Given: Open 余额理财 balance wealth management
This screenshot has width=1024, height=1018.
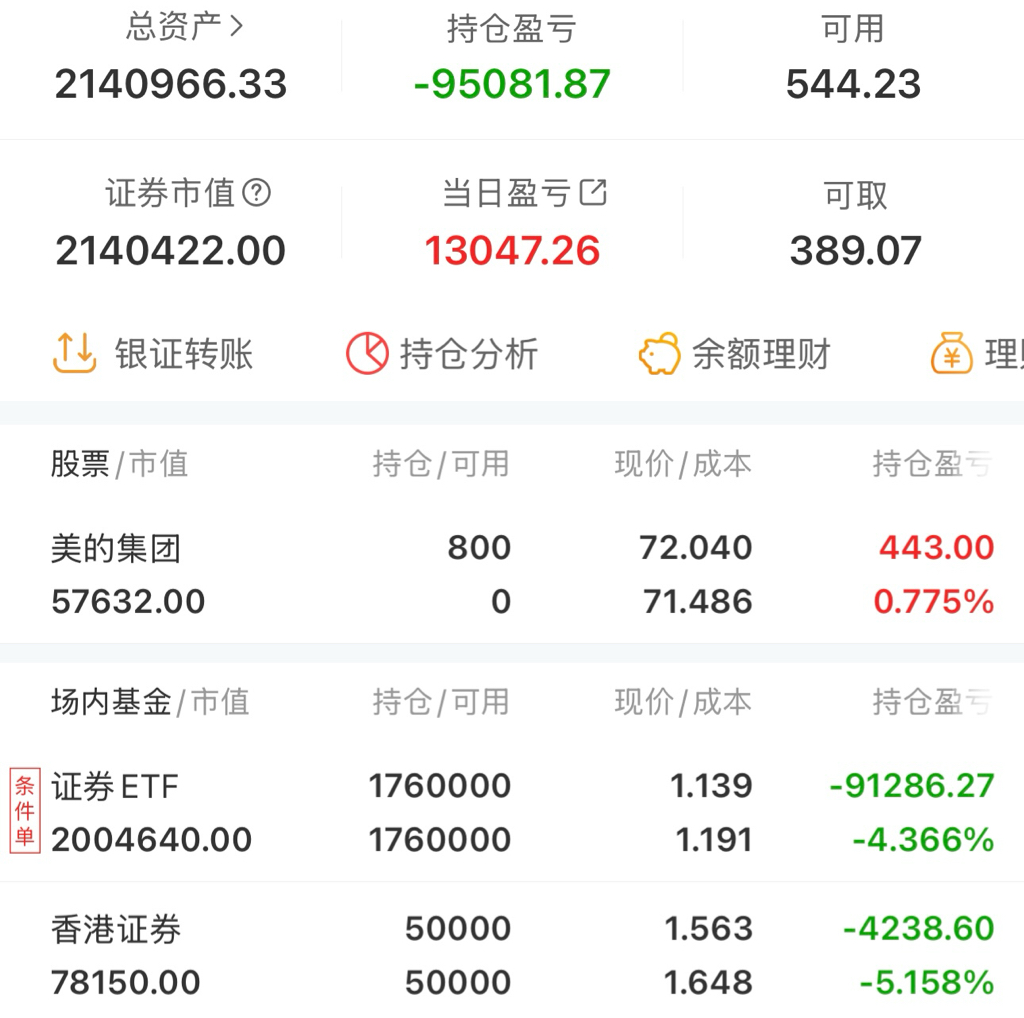Looking at the screenshot, I should [735, 354].
